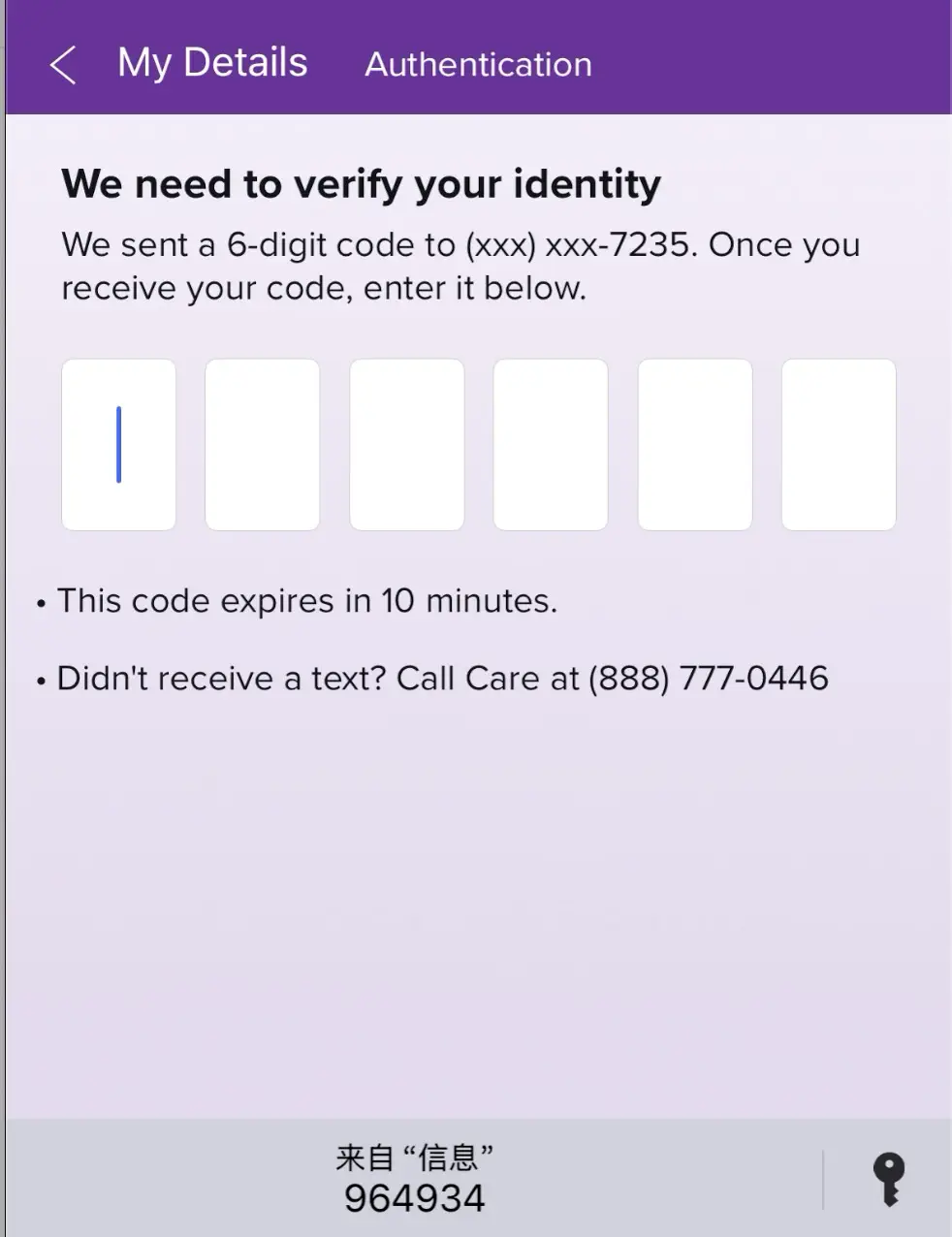952x1237 pixels.
Task: Tap the fourth code digit box
Action: [551, 445]
